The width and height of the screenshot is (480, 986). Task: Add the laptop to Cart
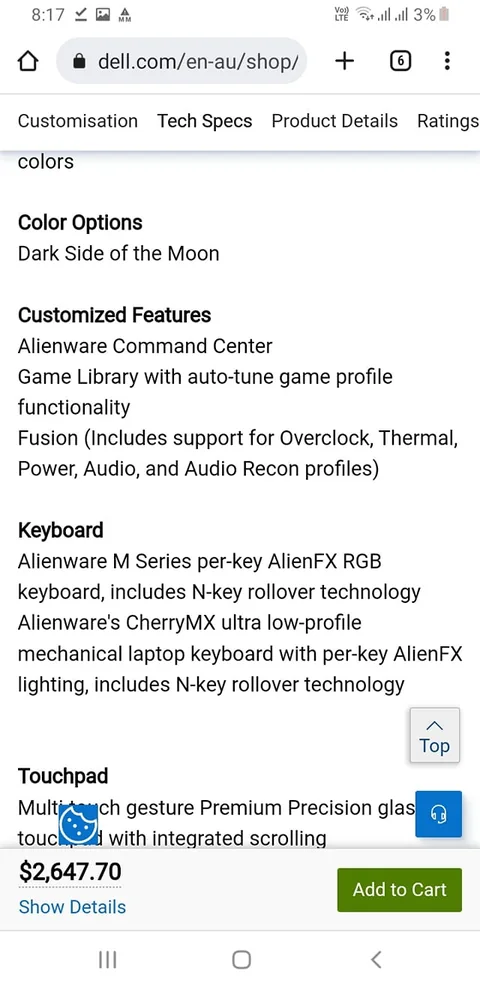tap(399, 890)
